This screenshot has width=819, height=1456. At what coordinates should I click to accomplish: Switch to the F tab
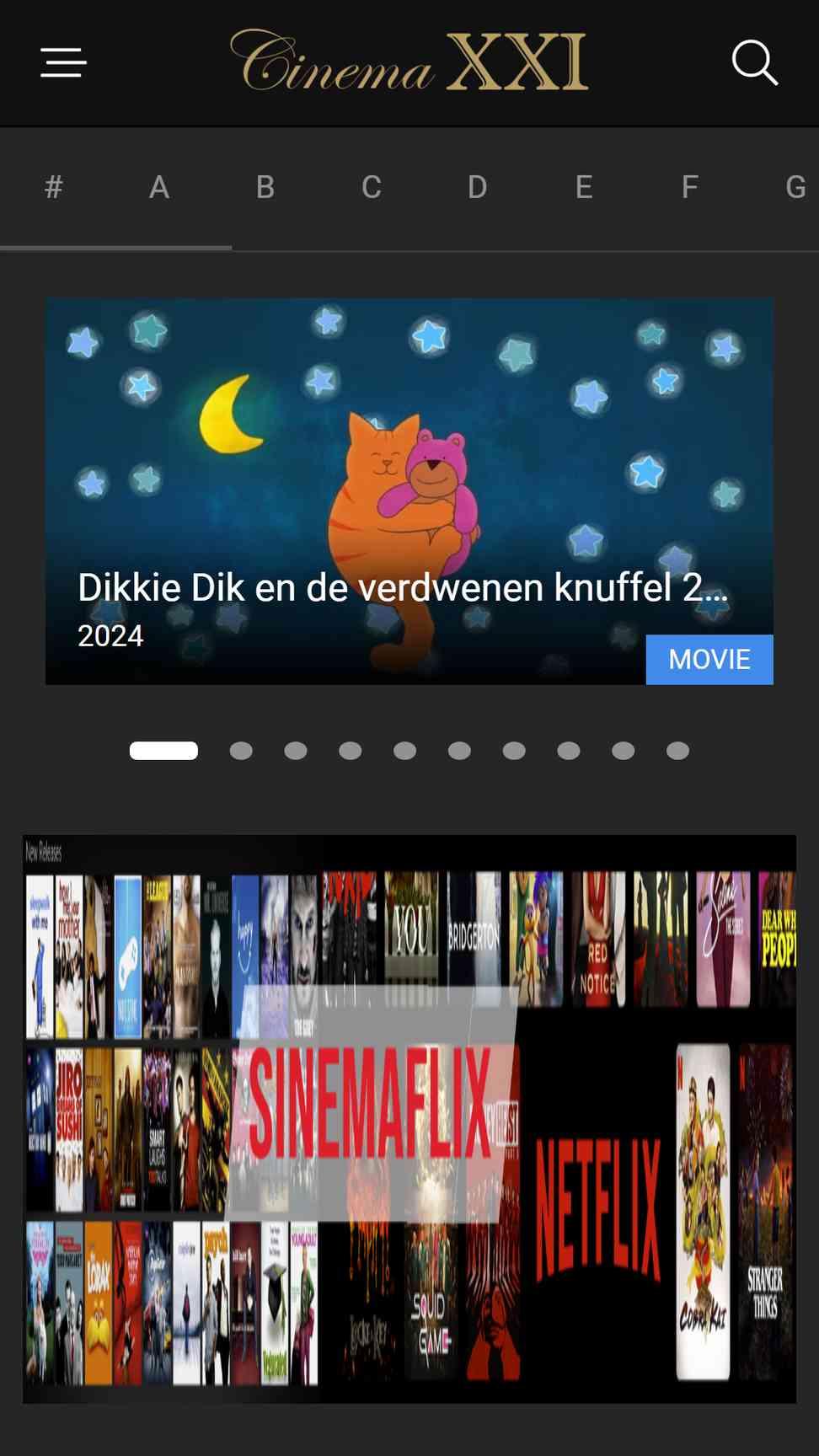click(x=690, y=187)
